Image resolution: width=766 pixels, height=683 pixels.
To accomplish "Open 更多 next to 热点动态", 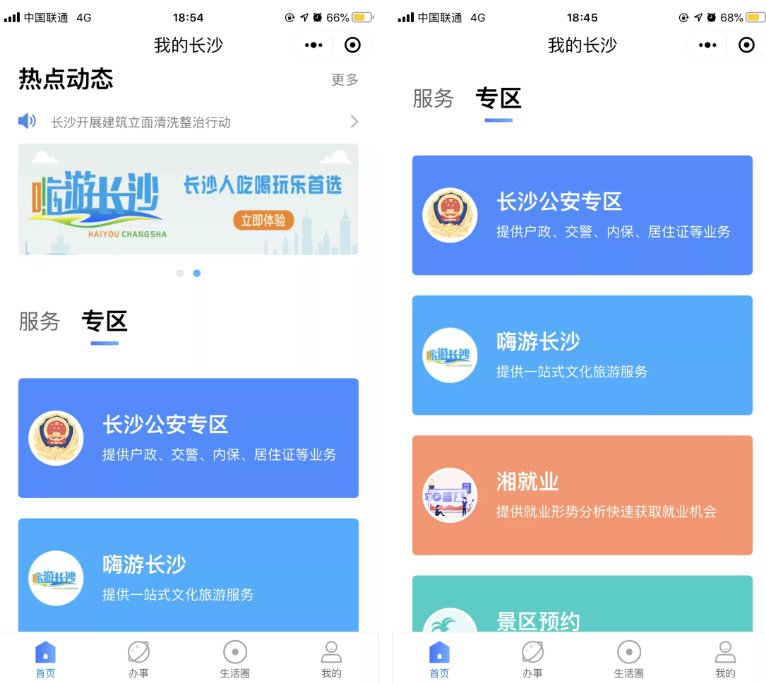I will click(344, 80).
